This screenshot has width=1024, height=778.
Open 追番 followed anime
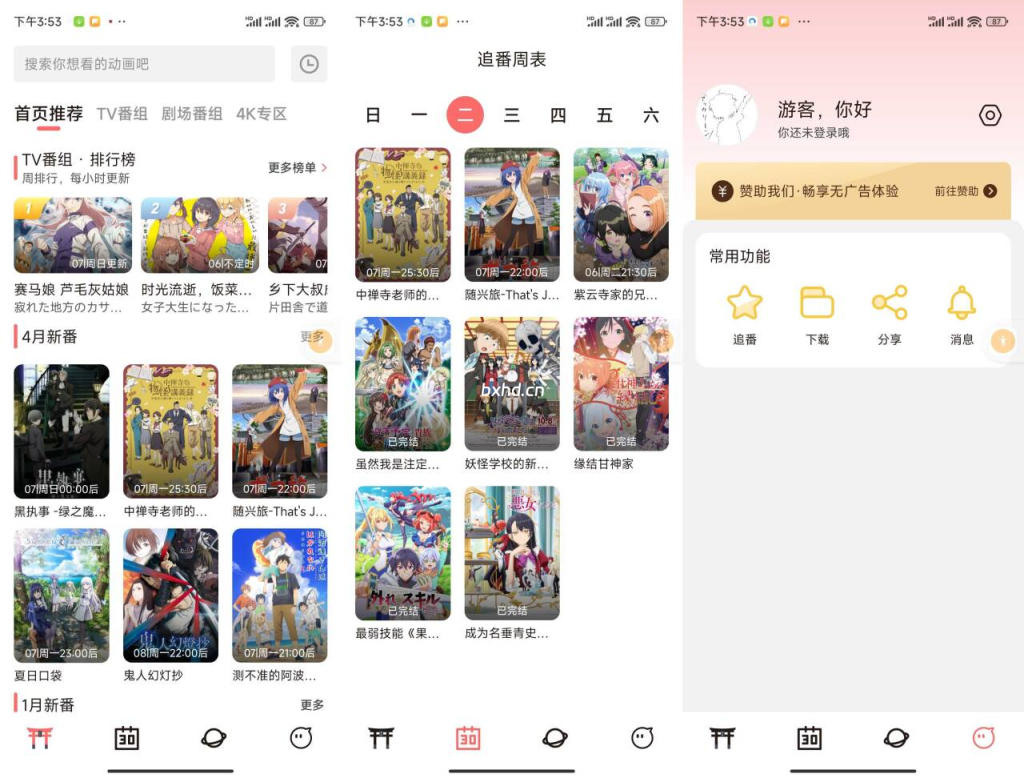point(745,314)
